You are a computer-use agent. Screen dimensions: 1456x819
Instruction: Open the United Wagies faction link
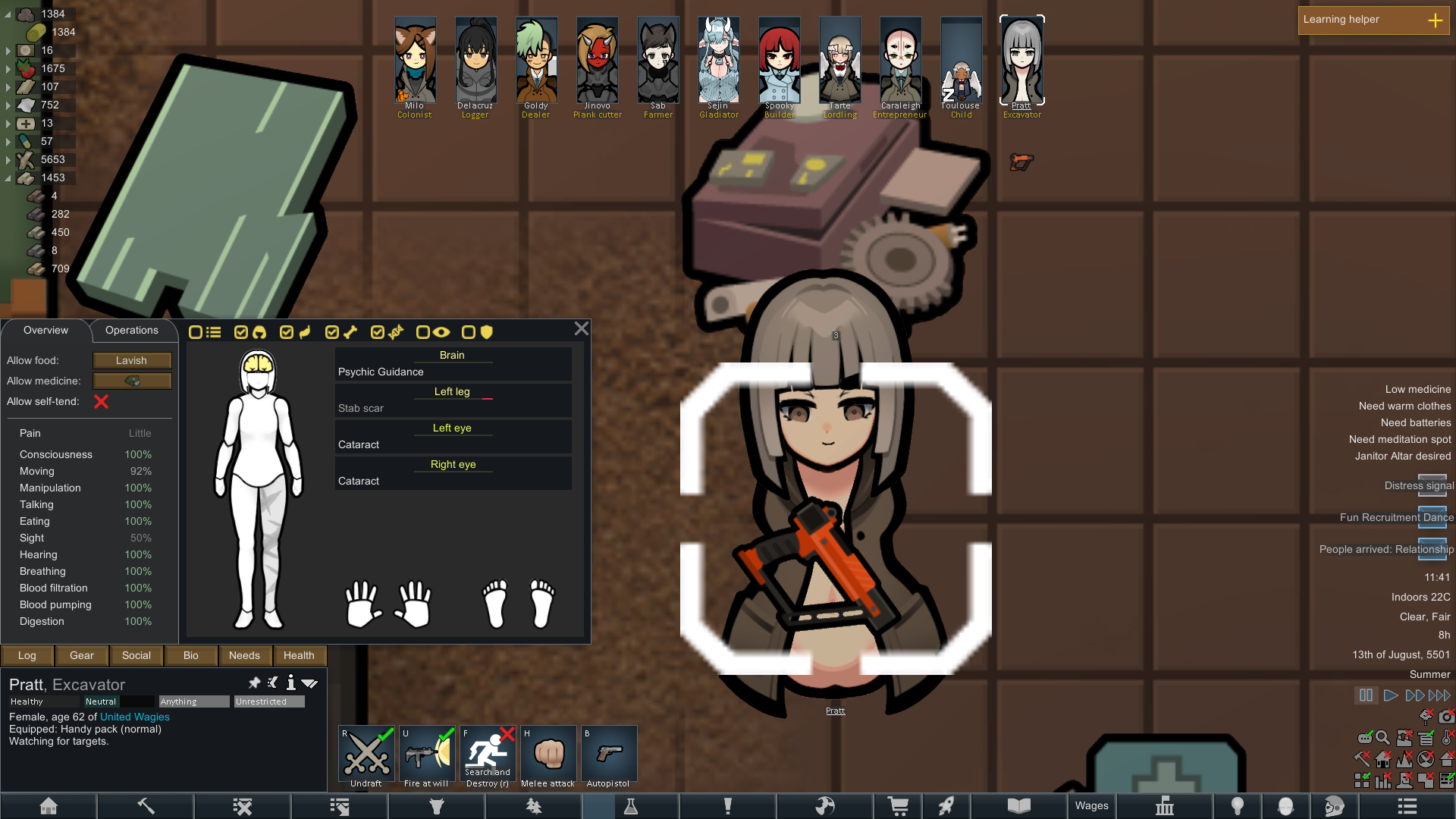tap(135, 717)
